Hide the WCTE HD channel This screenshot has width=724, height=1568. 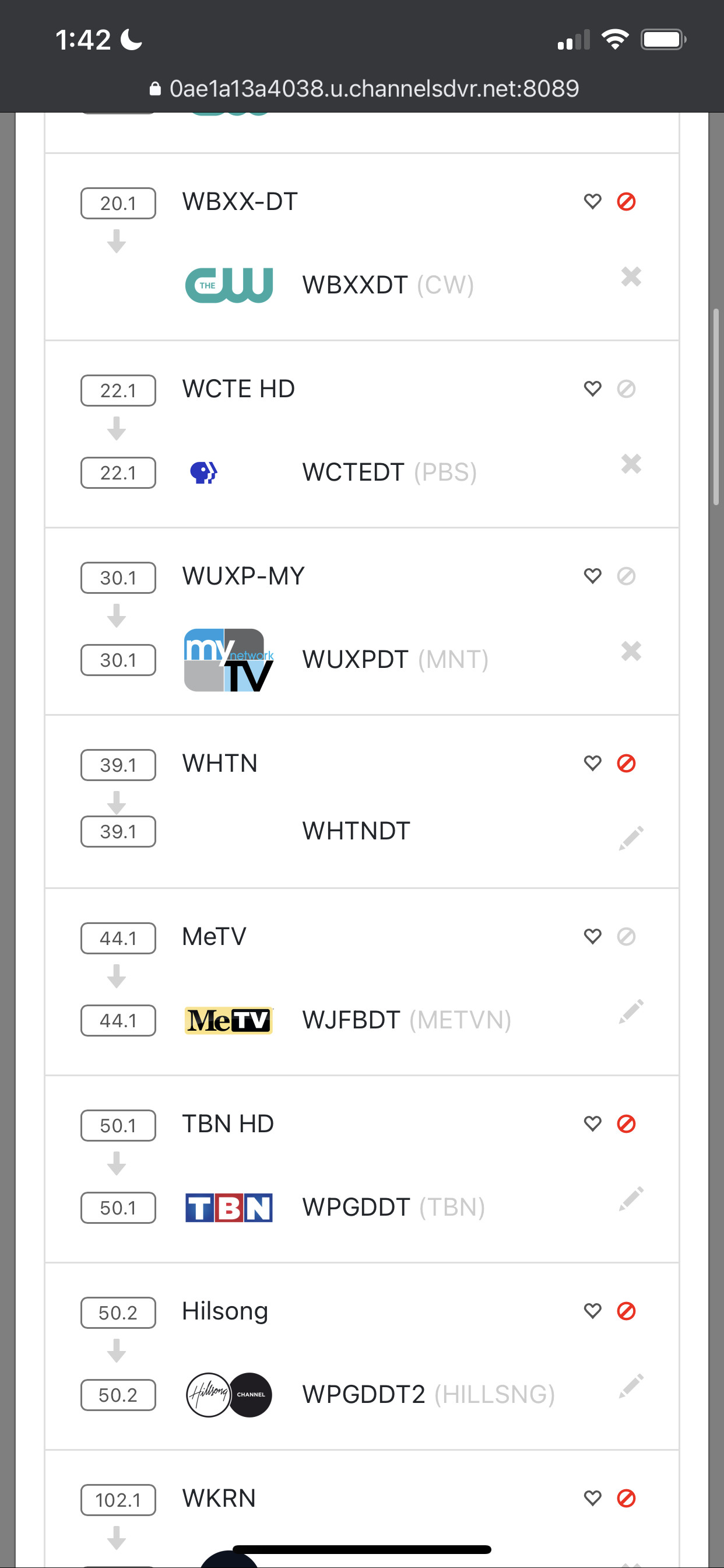626,388
